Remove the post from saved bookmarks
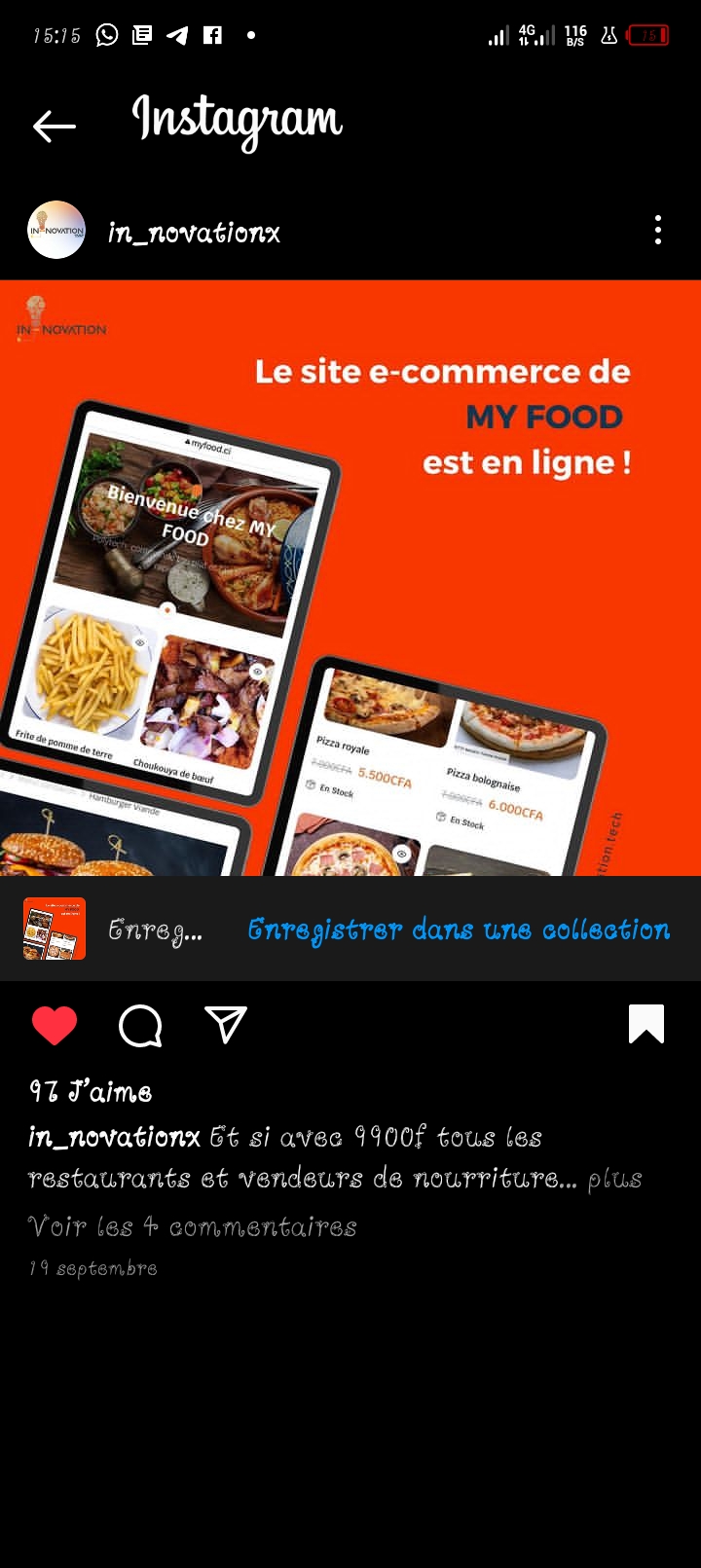 [646, 1024]
